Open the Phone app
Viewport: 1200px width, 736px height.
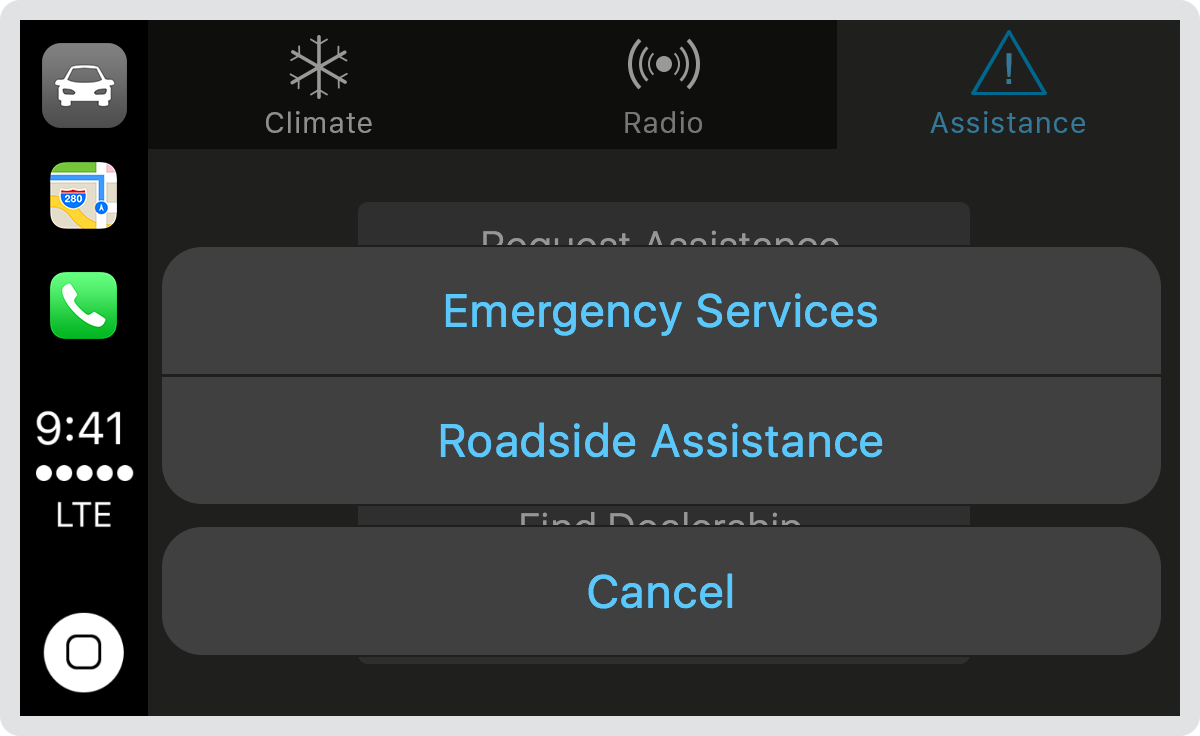tap(84, 306)
